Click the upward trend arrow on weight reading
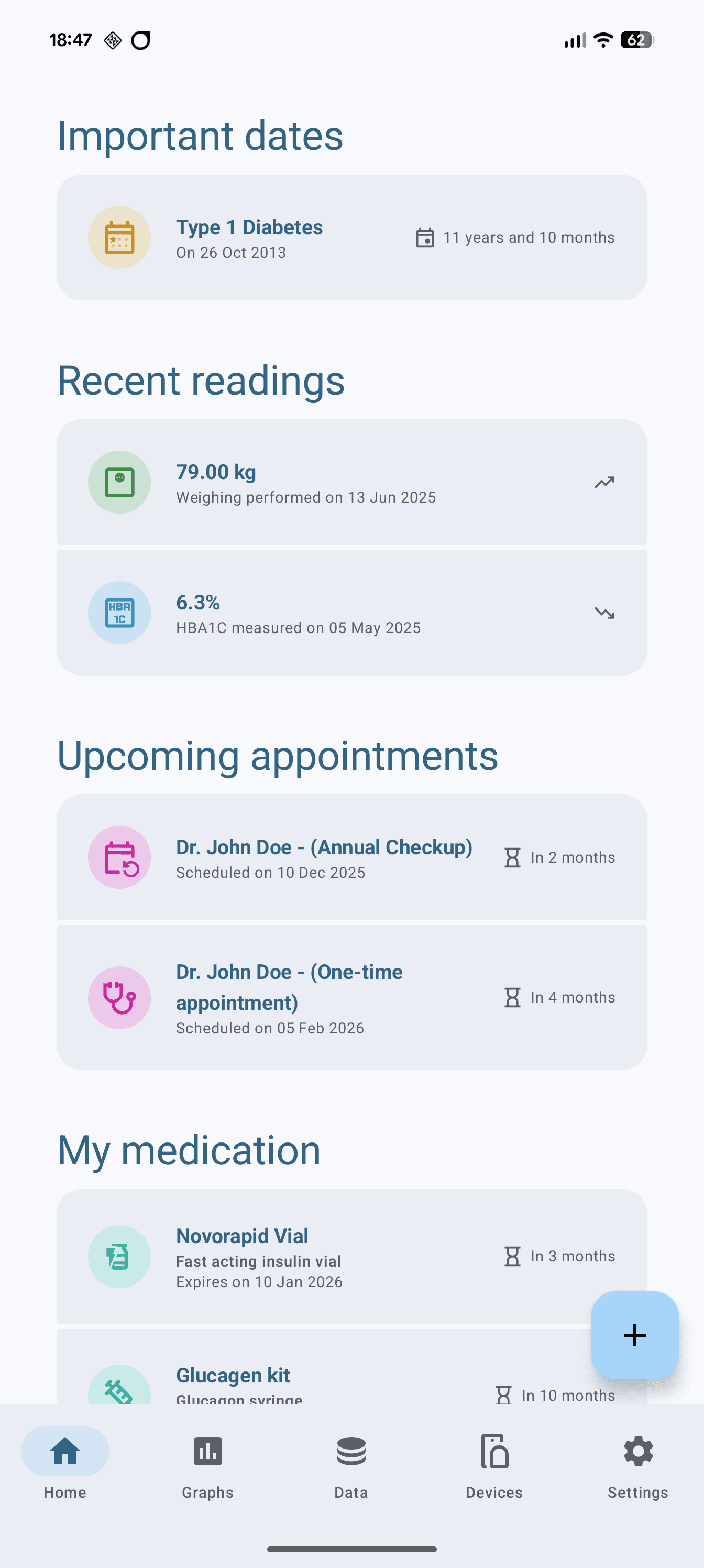This screenshot has height=1568, width=704. (x=605, y=482)
